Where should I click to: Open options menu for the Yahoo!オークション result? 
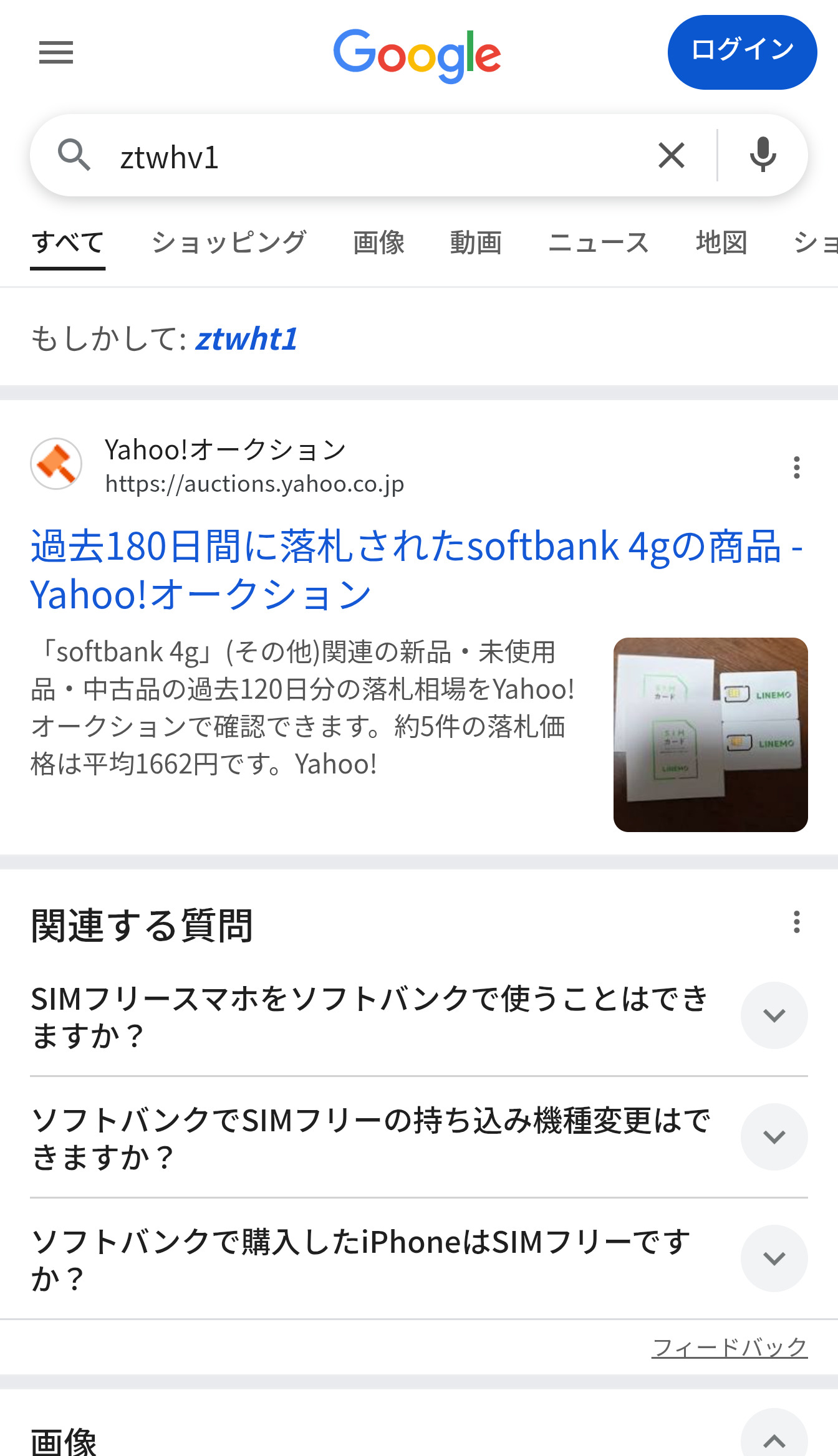point(796,467)
